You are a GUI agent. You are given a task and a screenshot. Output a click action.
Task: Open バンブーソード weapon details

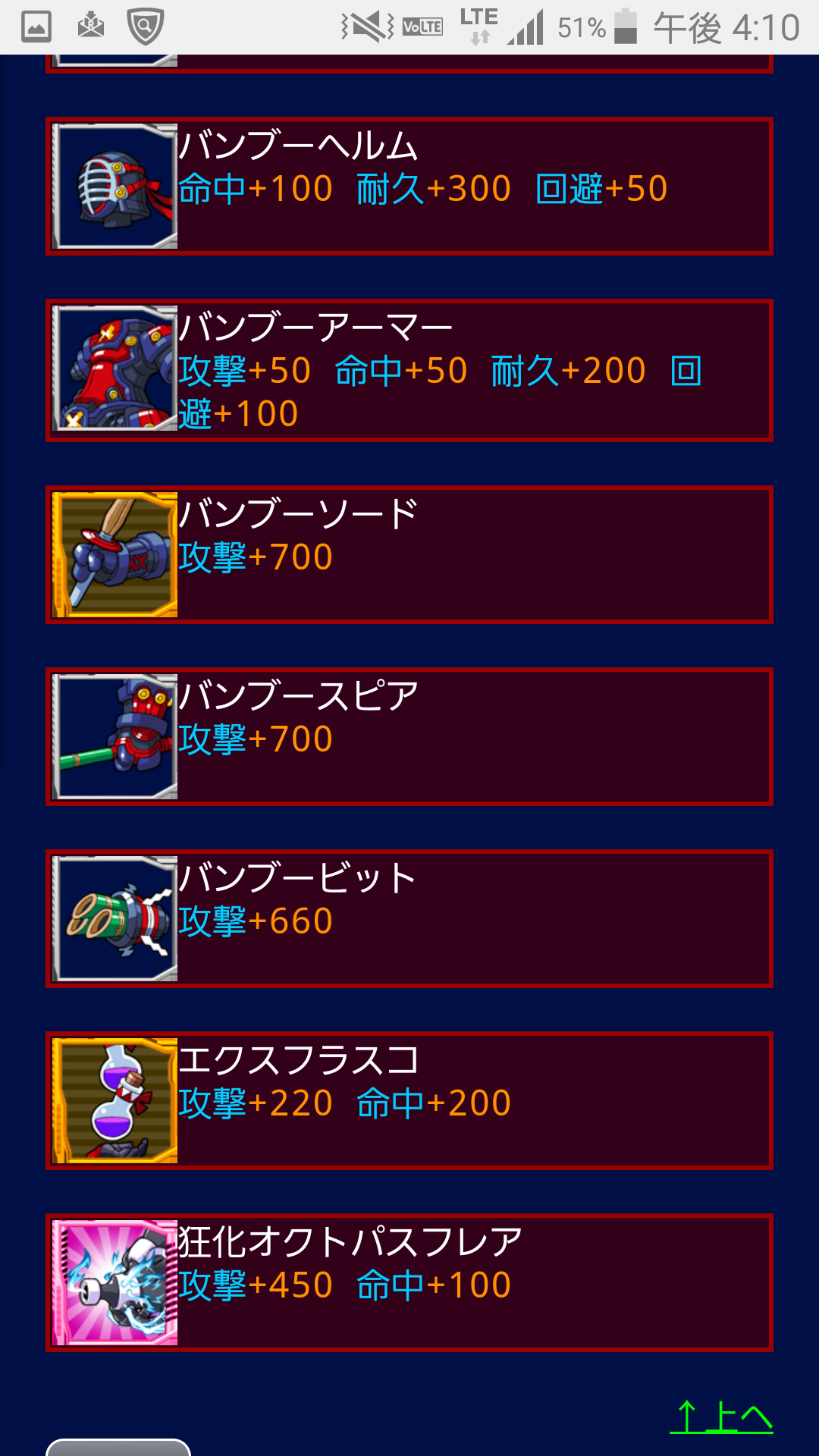coord(409,554)
